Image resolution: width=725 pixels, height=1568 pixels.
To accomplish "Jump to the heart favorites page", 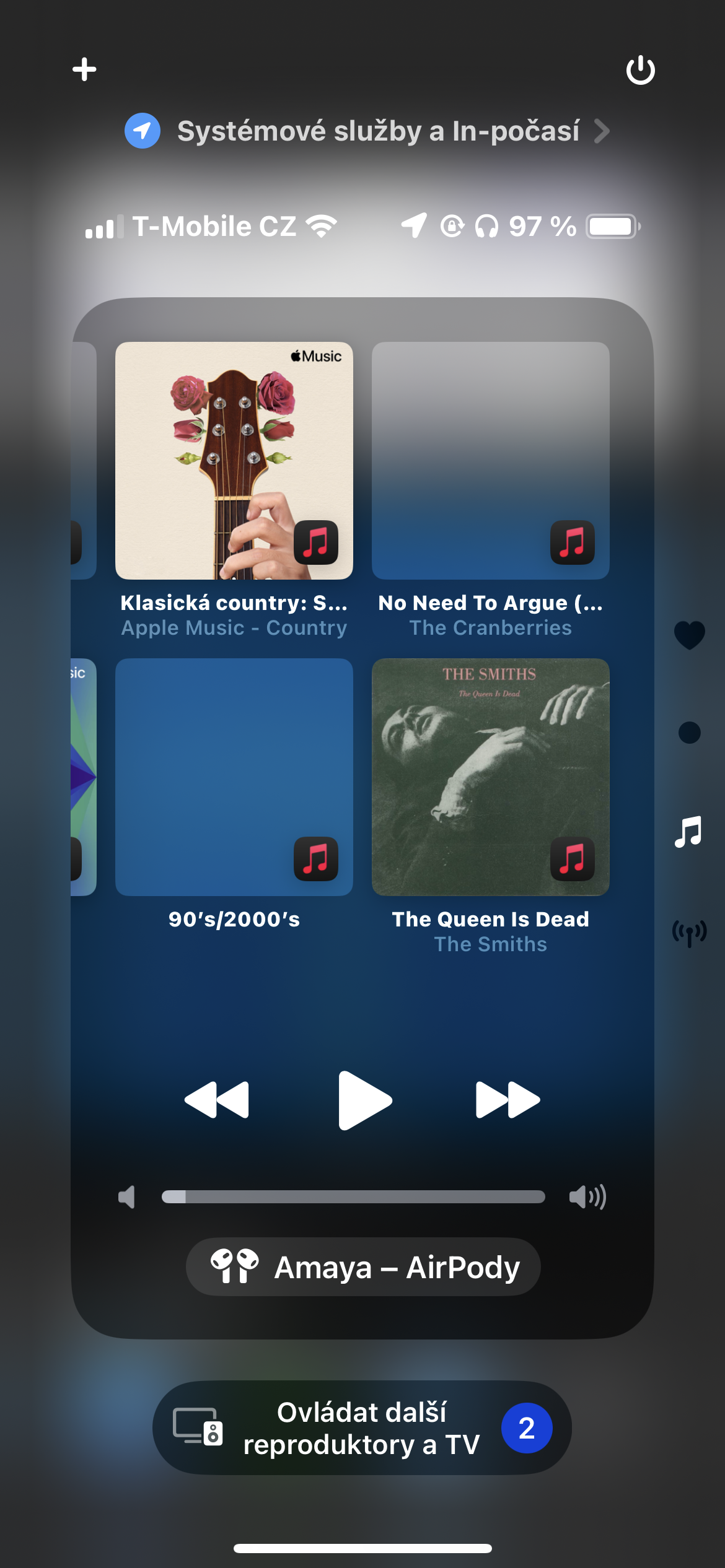I will tap(689, 635).
